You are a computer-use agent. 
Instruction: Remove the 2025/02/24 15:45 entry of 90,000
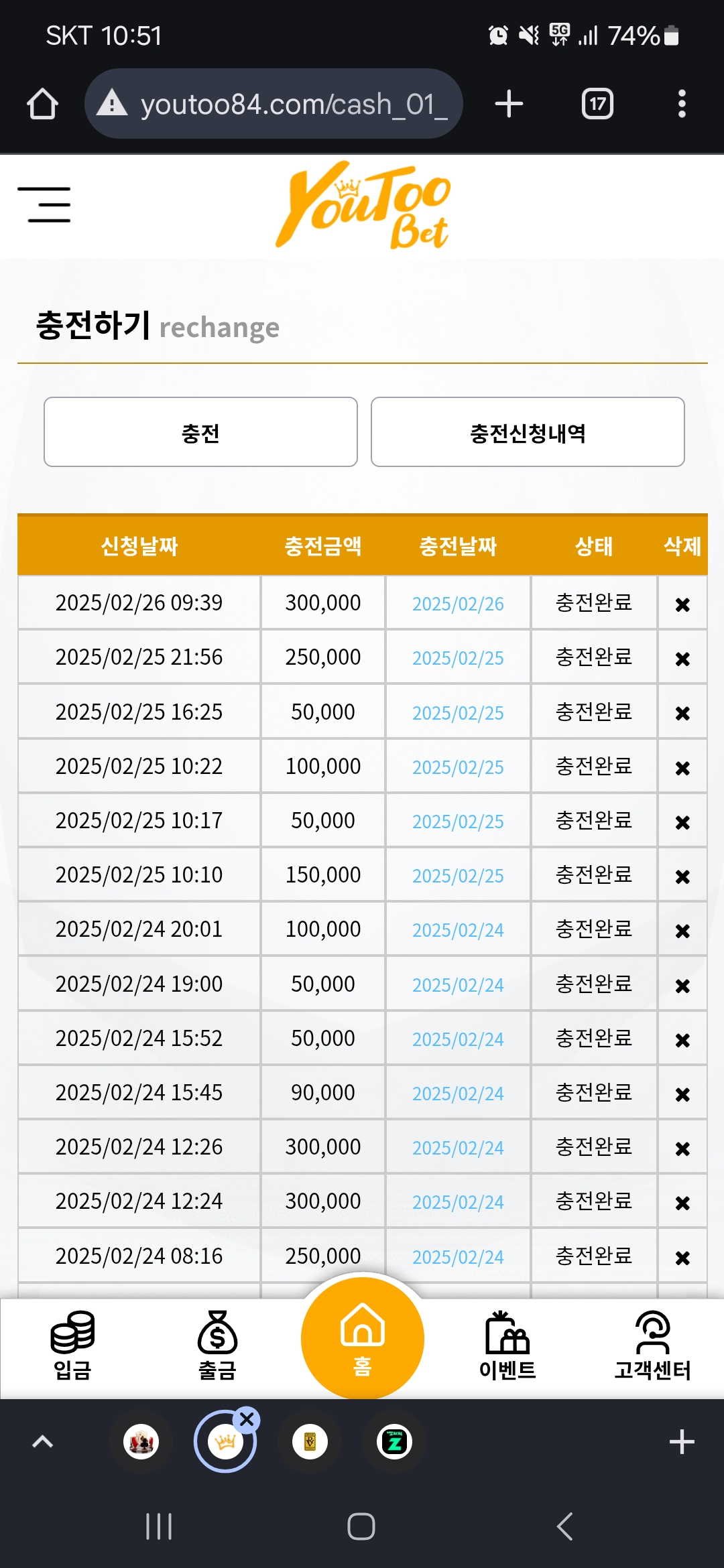(682, 1094)
